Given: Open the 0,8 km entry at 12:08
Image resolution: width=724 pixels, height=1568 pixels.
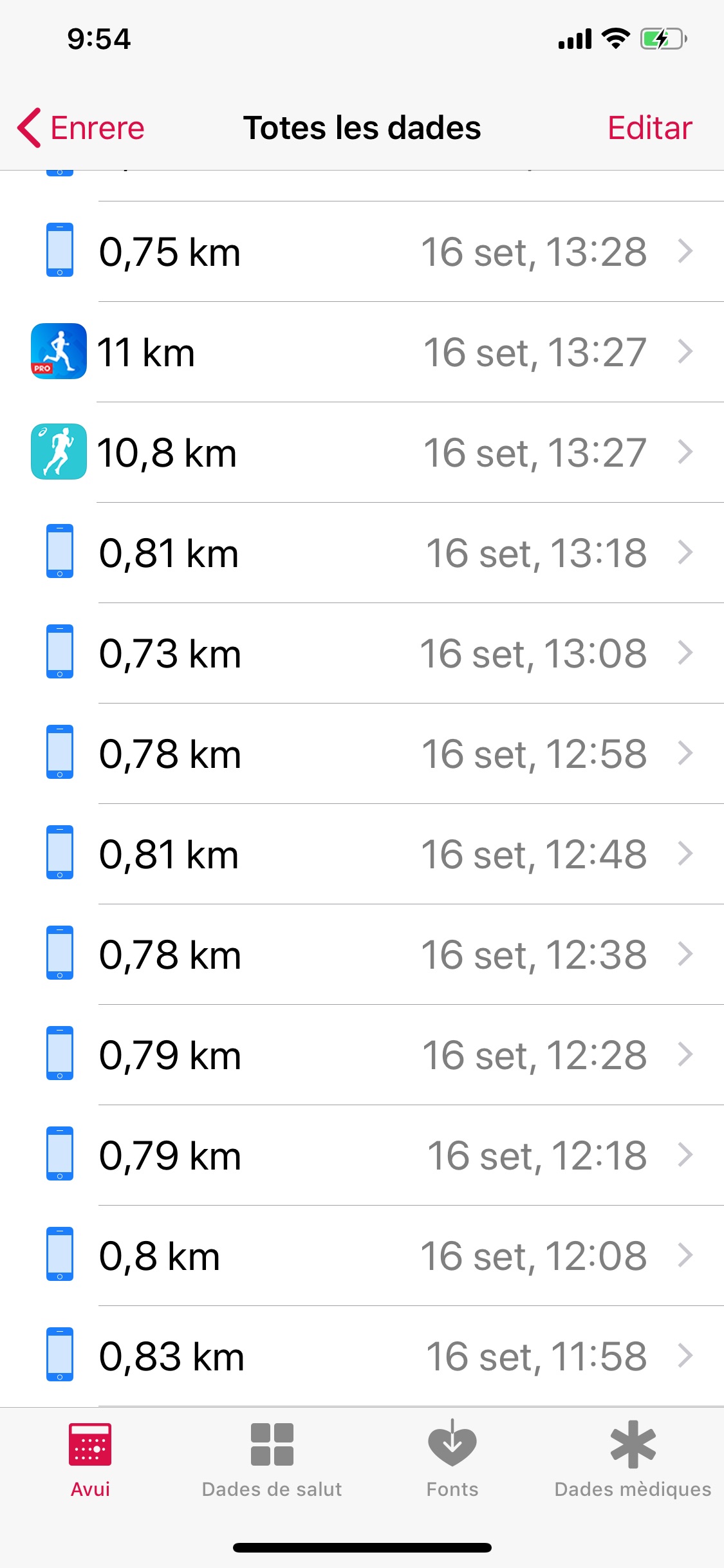Looking at the screenshot, I should 362,1255.
